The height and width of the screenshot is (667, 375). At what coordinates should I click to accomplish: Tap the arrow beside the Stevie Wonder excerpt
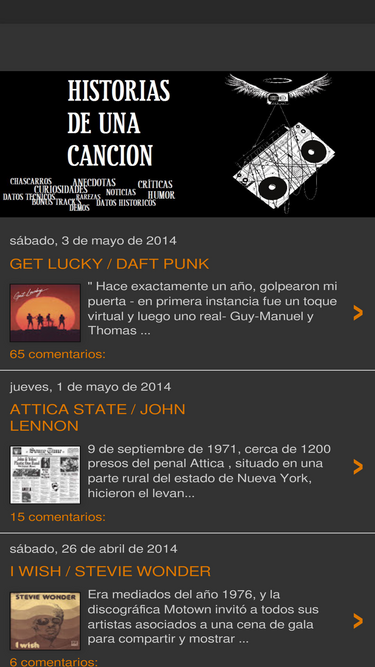coord(358,621)
